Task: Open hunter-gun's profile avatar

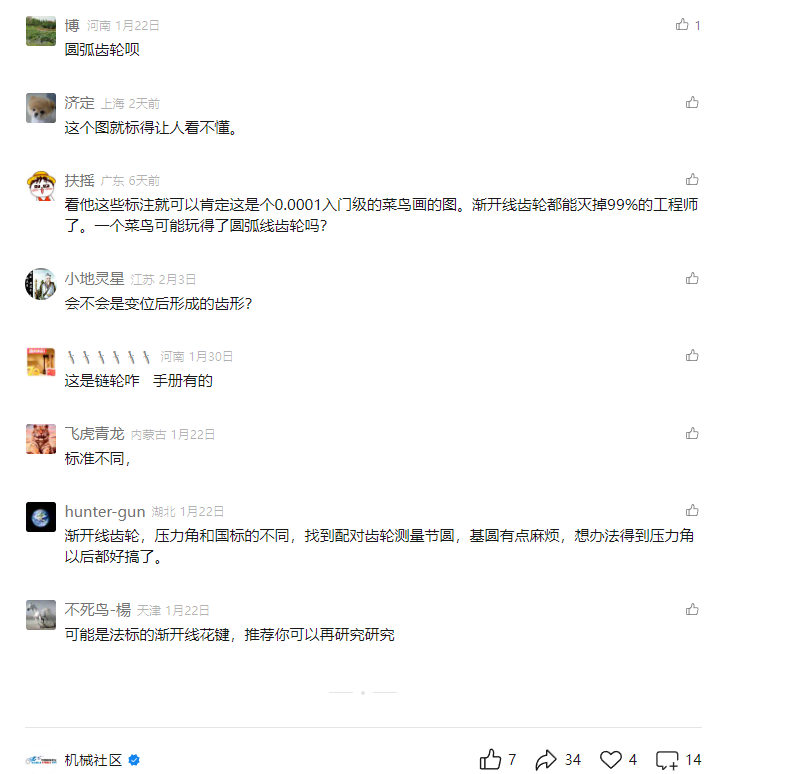Action: (x=41, y=517)
